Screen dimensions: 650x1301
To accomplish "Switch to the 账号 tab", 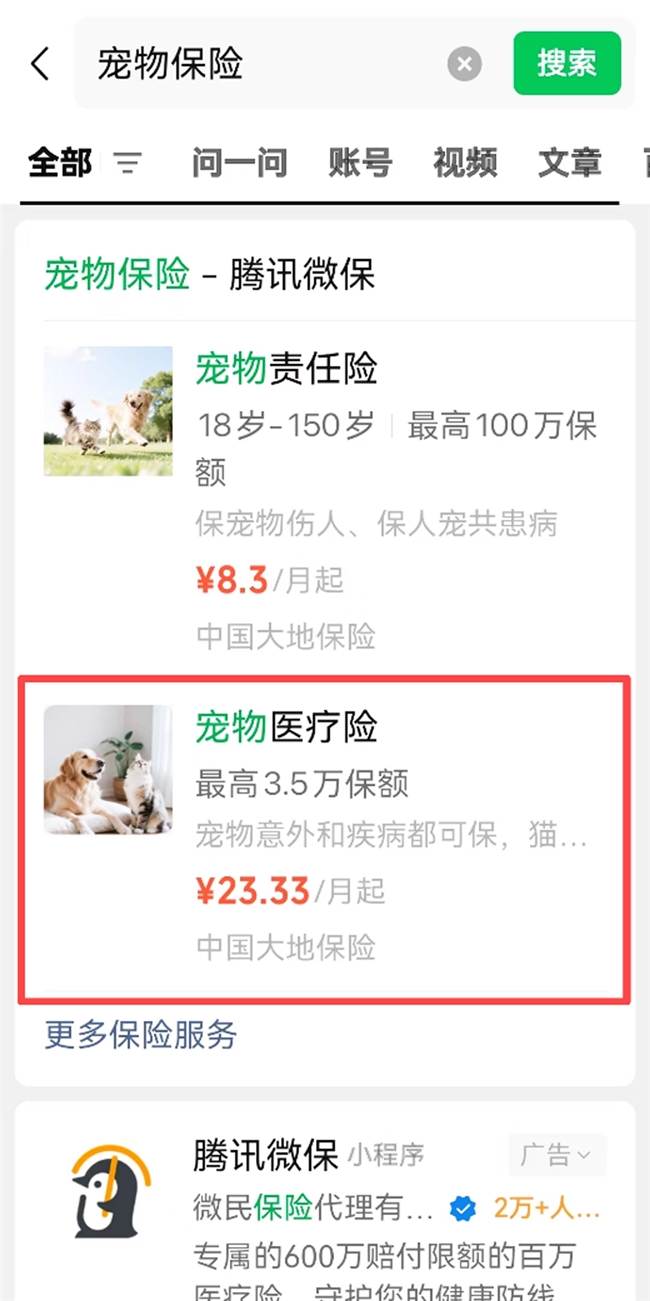I will pos(360,162).
